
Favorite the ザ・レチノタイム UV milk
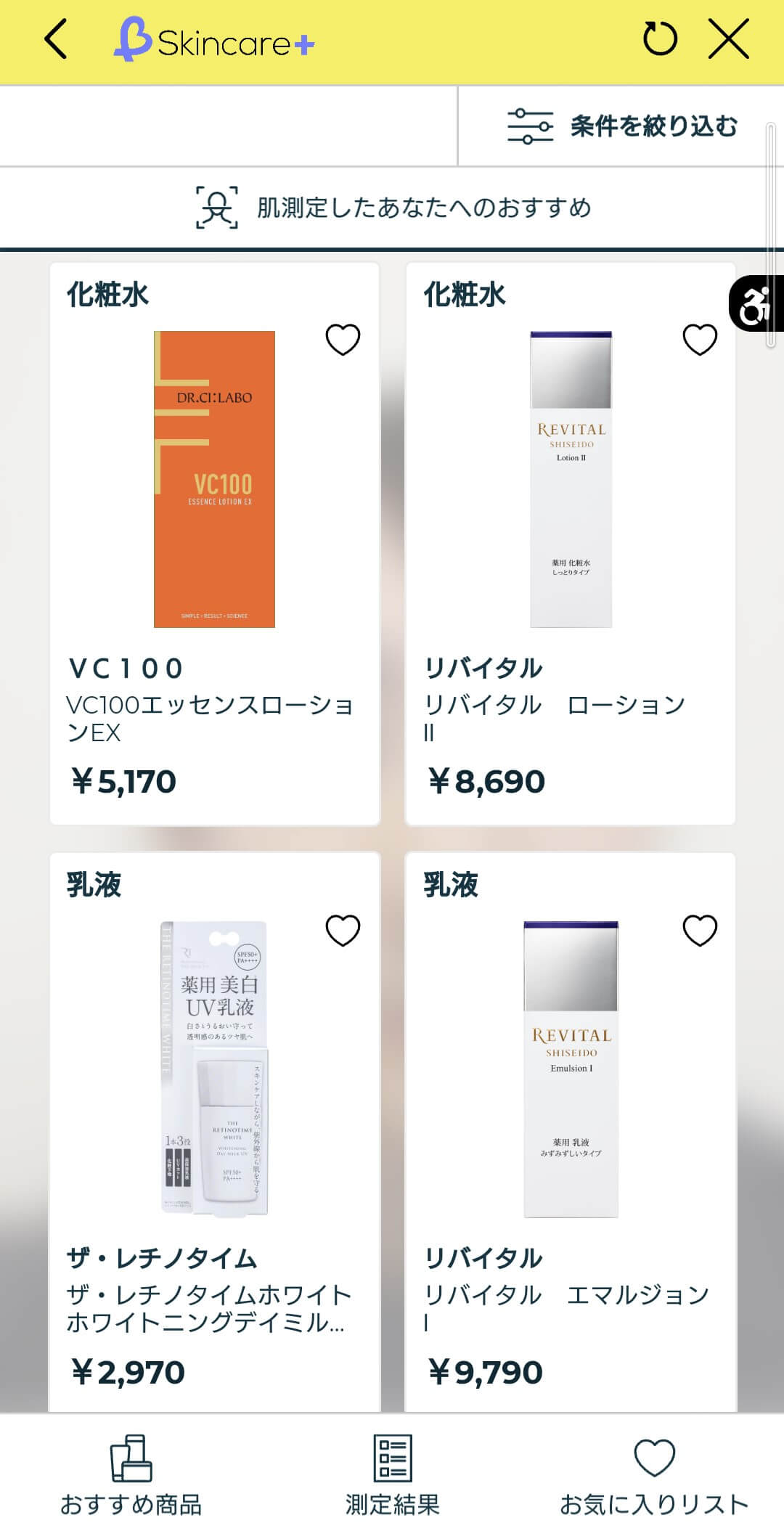pos(343,931)
